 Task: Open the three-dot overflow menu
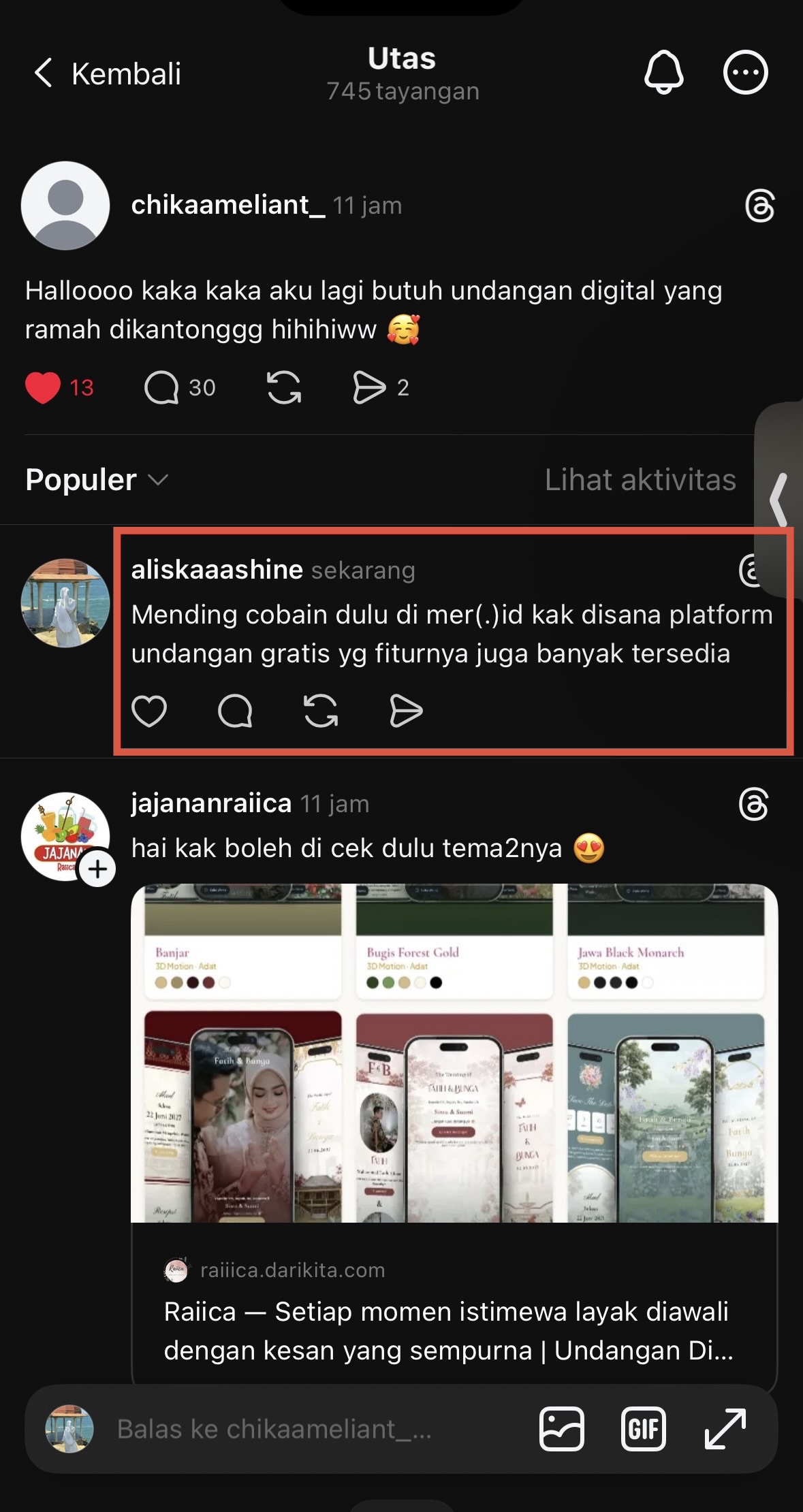(x=745, y=72)
